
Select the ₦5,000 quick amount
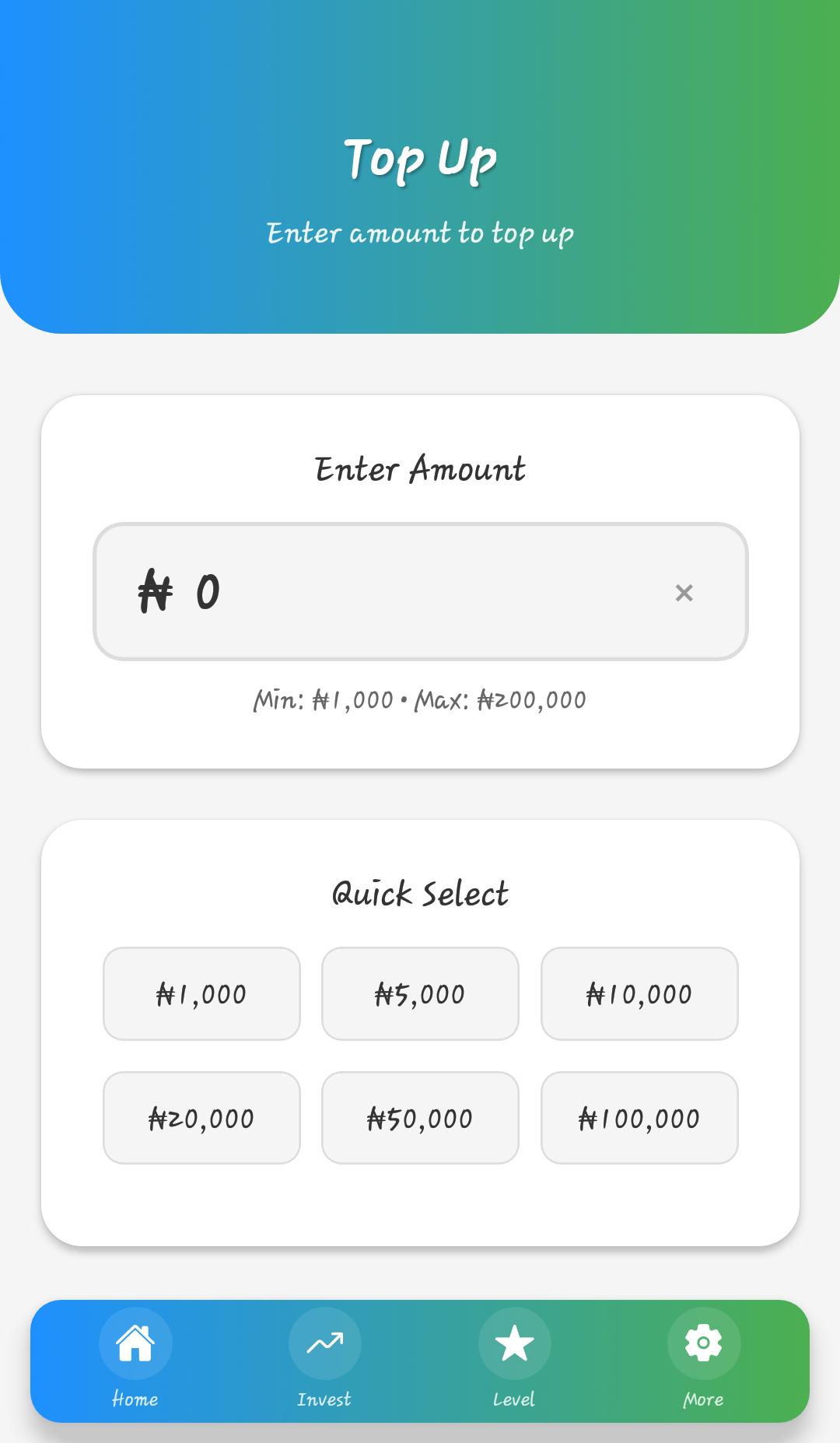pos(419,993)
